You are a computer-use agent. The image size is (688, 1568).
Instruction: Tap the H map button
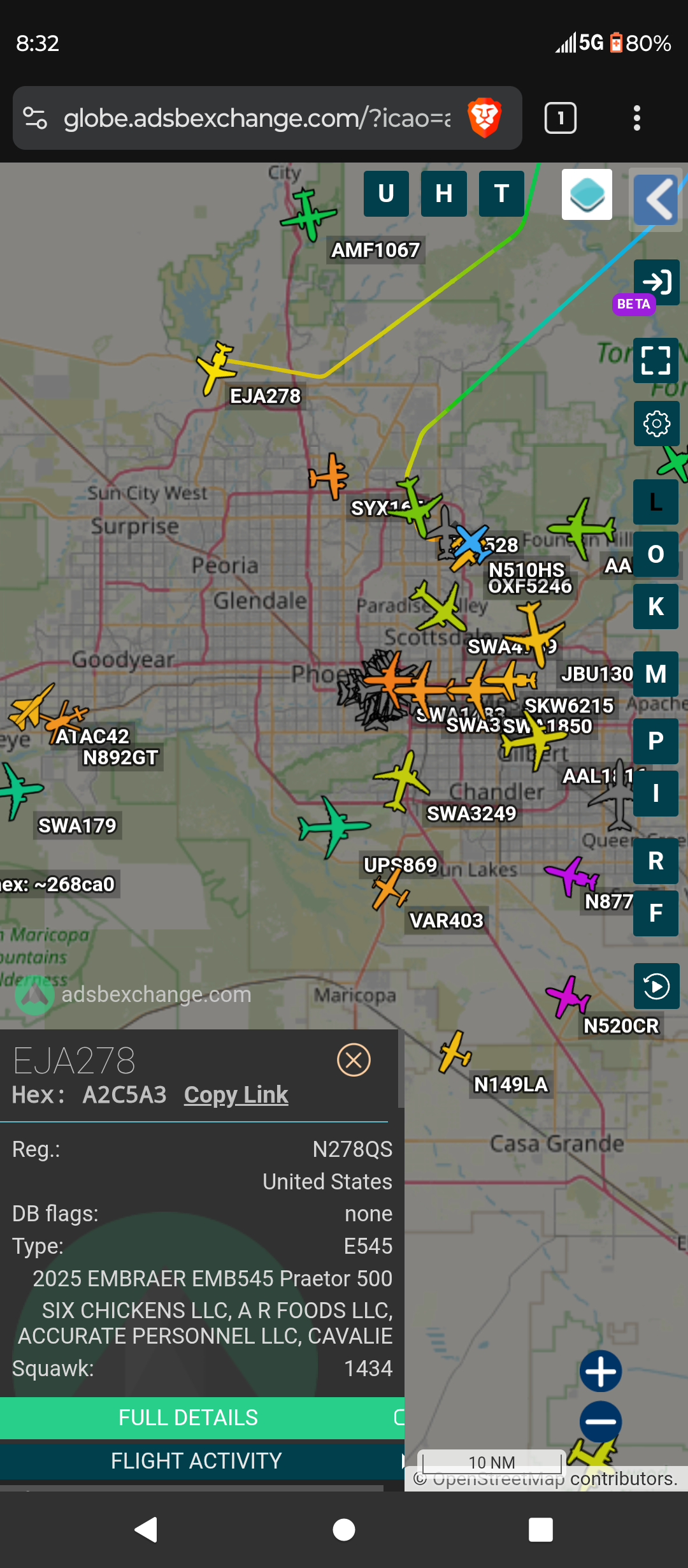[x=444, y=194]
